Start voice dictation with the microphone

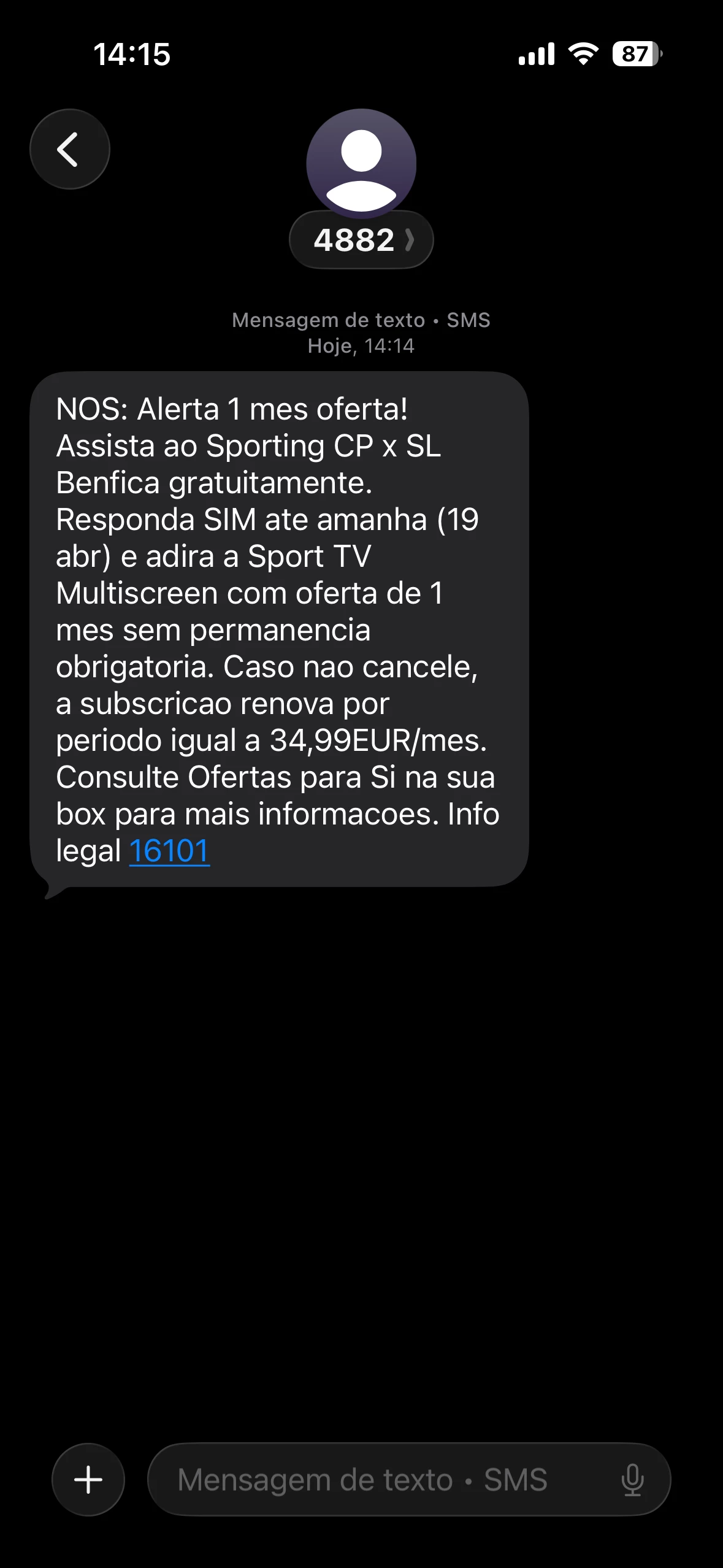pos(632,1479)
